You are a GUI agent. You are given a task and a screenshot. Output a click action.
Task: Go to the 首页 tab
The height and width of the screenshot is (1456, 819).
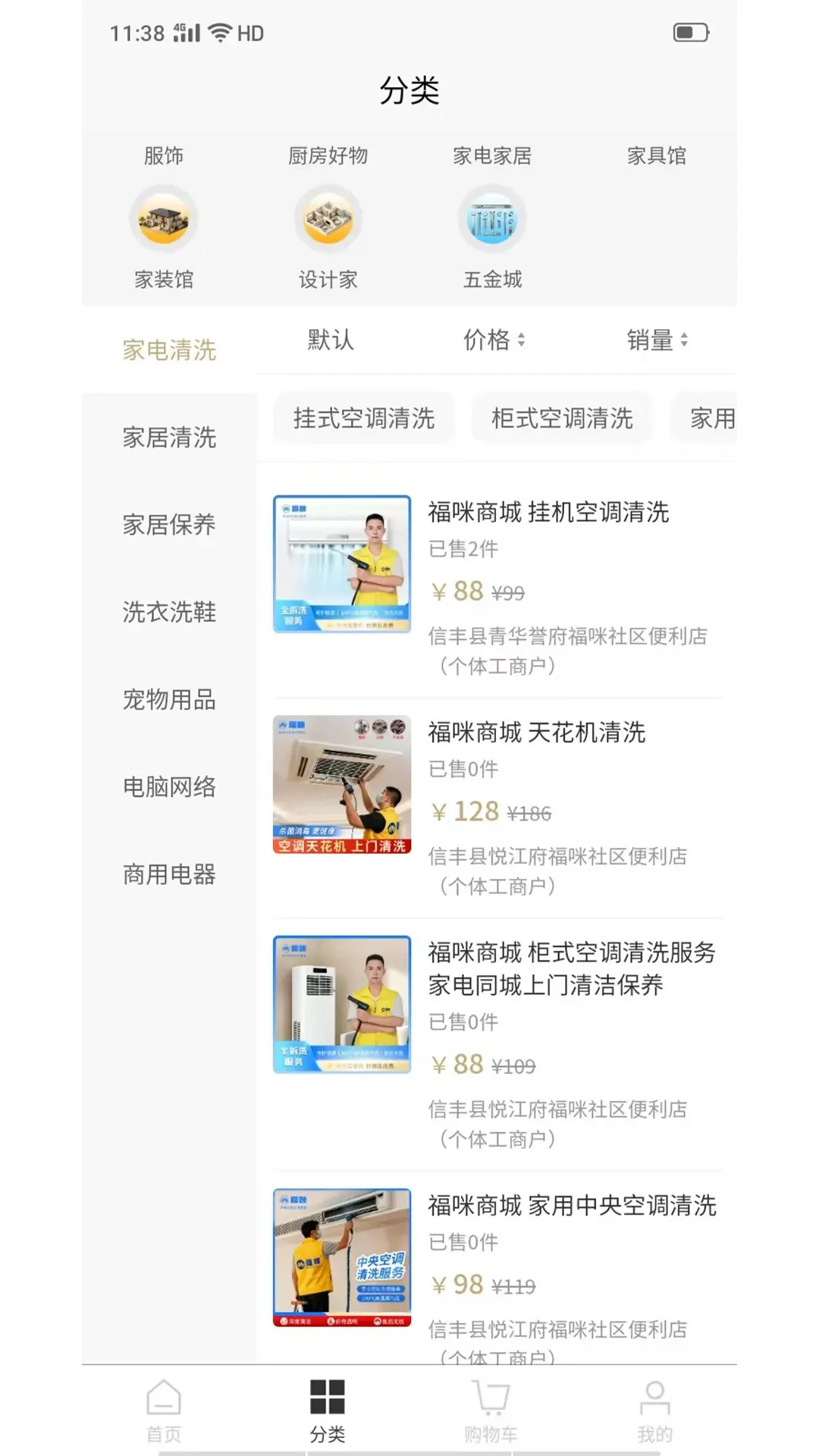(x=164, y=1410)
